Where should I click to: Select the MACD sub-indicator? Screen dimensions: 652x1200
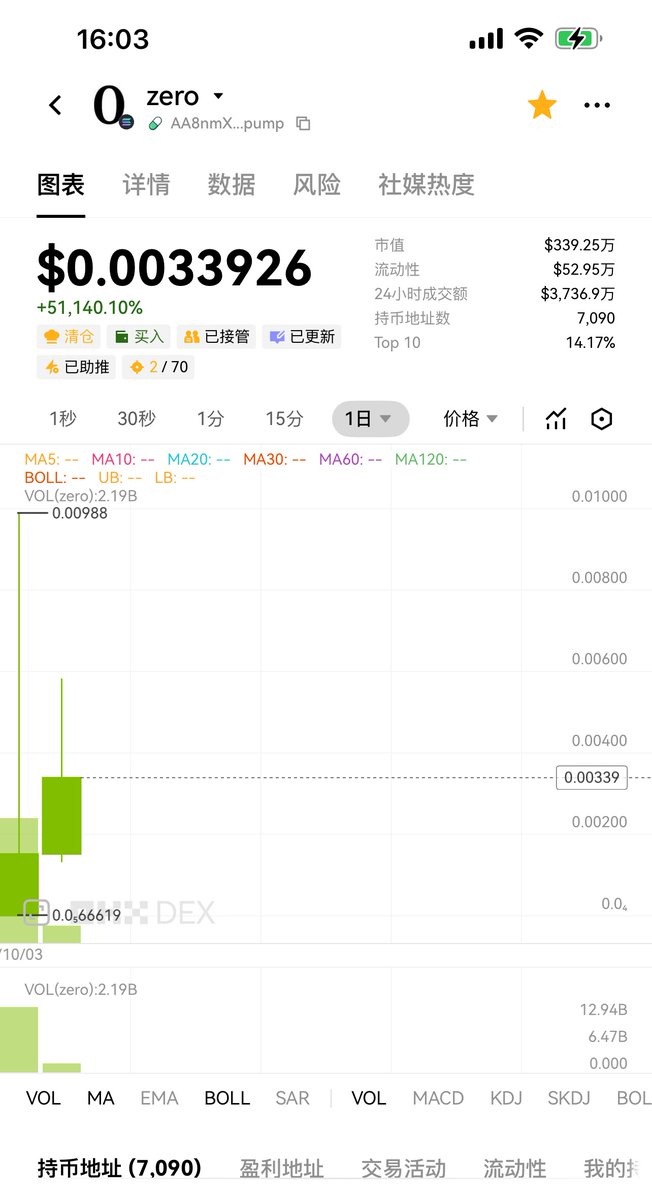coord(438,1098)
